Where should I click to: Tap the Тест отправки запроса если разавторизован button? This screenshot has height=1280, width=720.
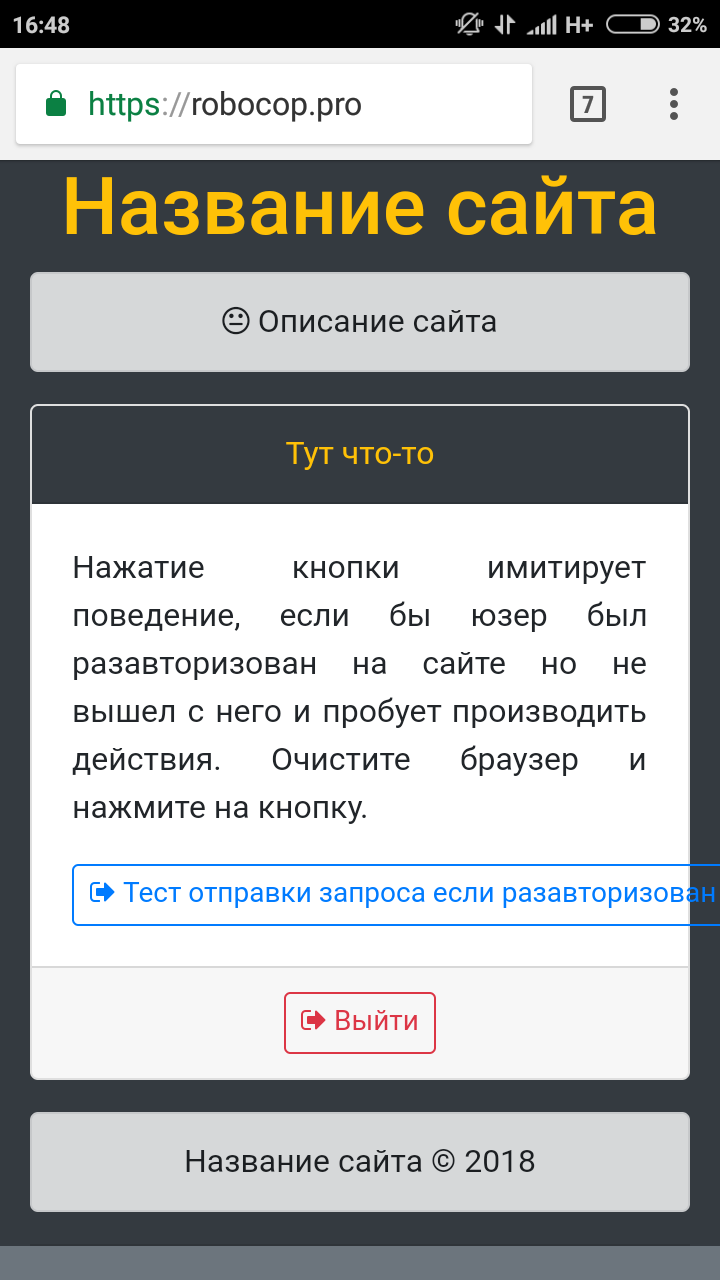tap(400, 893)
